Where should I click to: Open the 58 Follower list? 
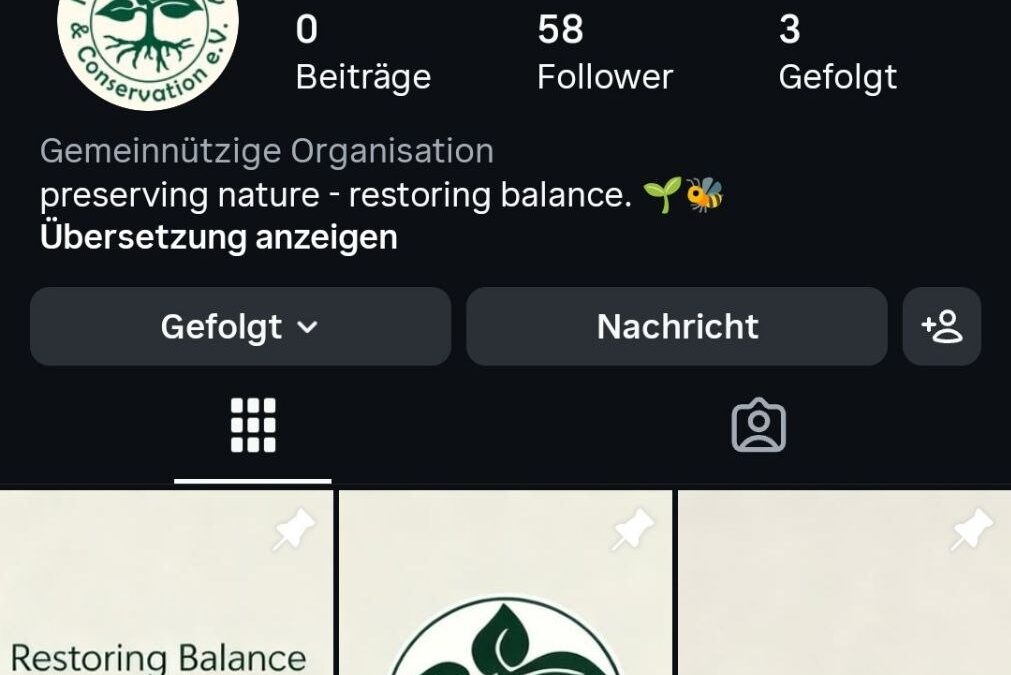coord(604,52)
